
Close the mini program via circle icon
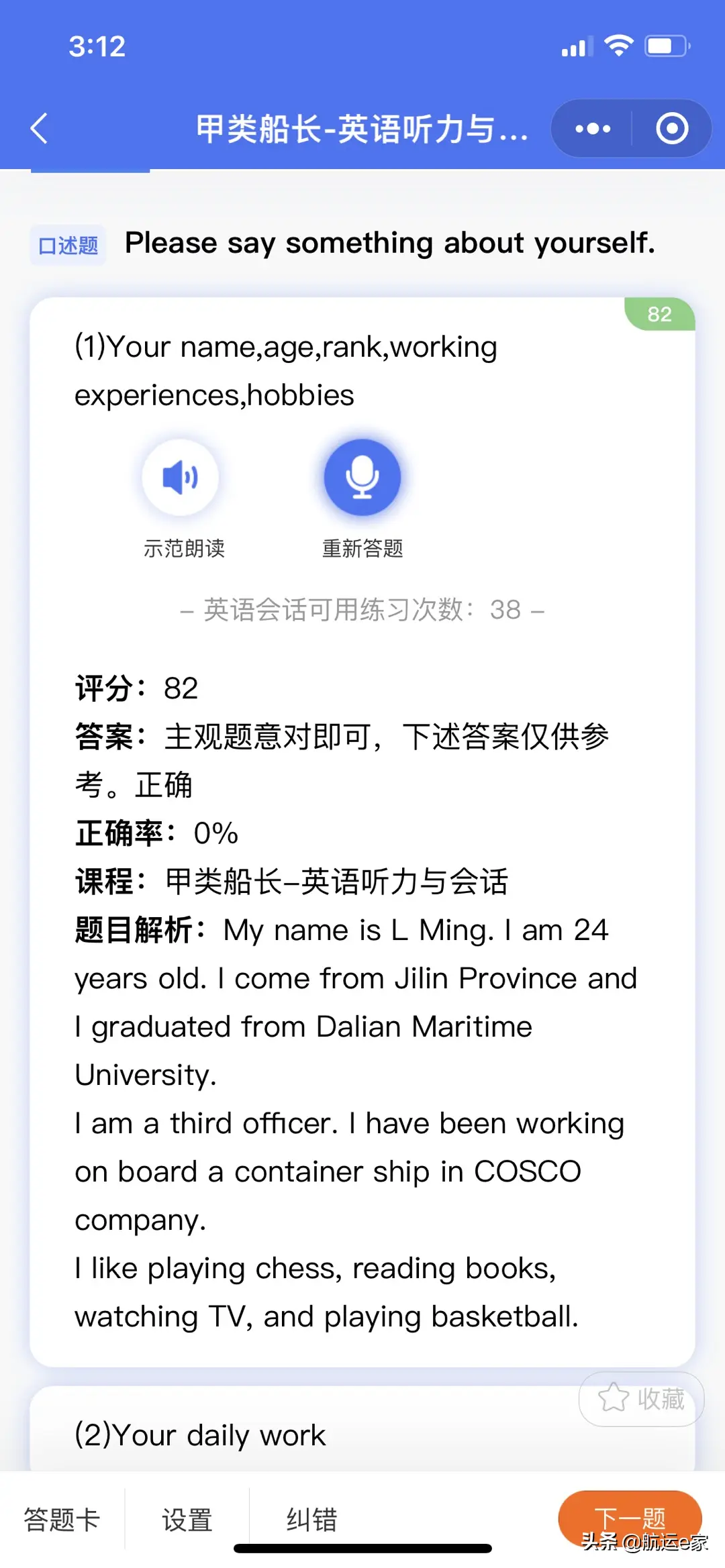(x=672, y=128)
